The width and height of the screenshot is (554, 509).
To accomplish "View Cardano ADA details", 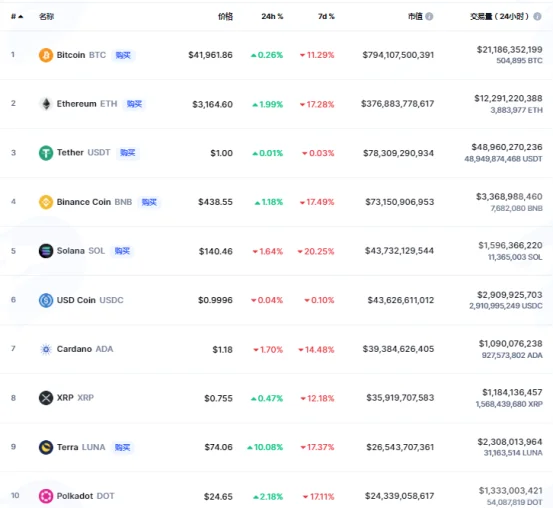I will pos(277,349).
